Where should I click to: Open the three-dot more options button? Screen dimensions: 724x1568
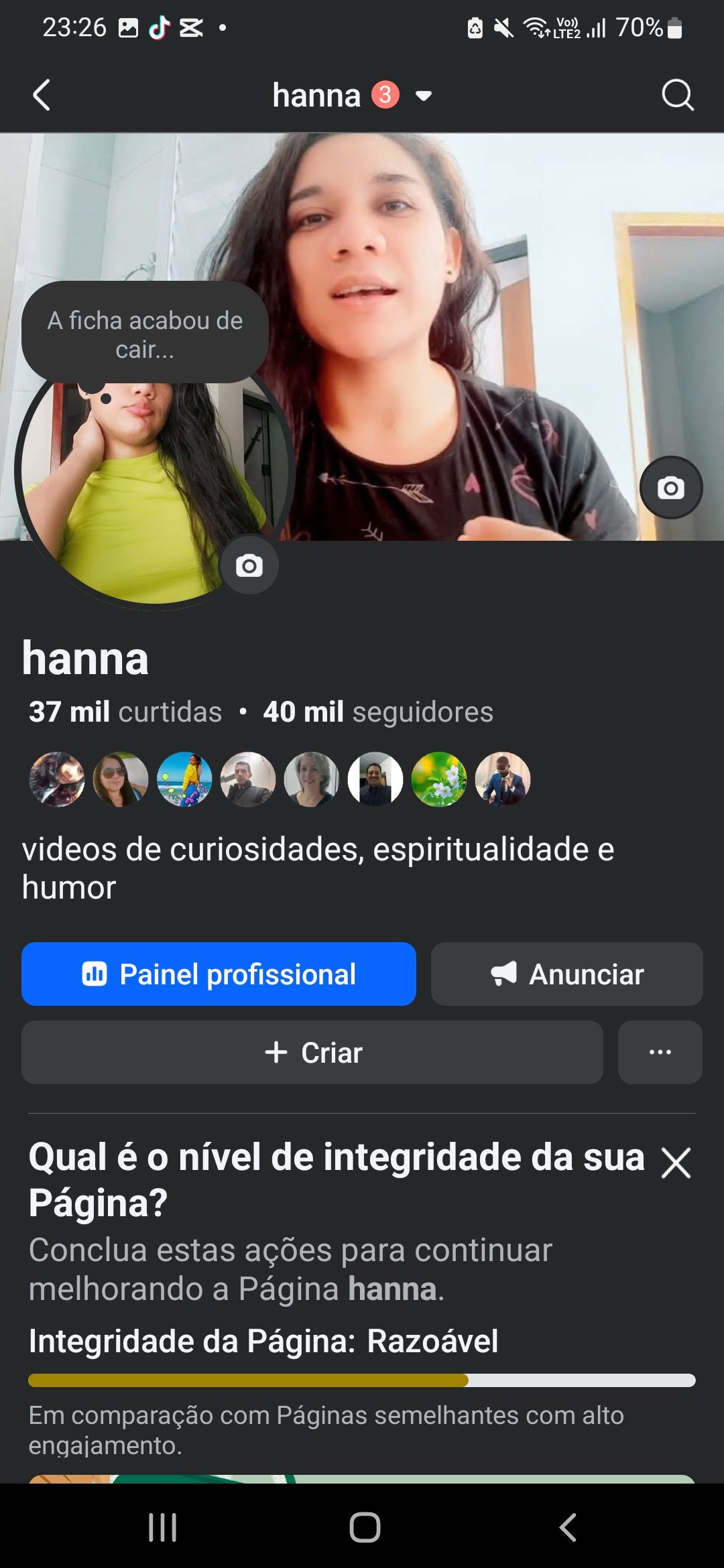click(x=660, y=1053)
